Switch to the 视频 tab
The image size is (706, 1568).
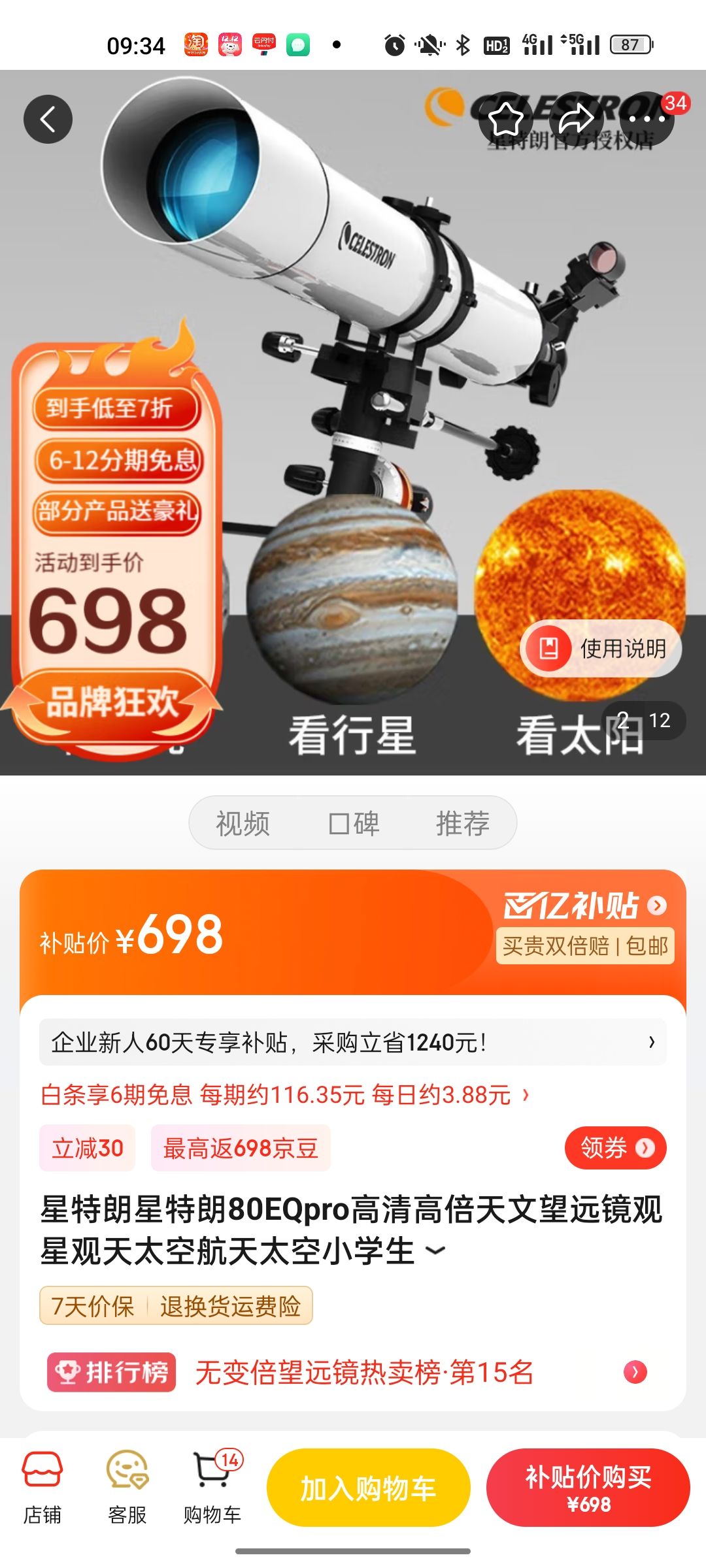(x=242, y=823)
